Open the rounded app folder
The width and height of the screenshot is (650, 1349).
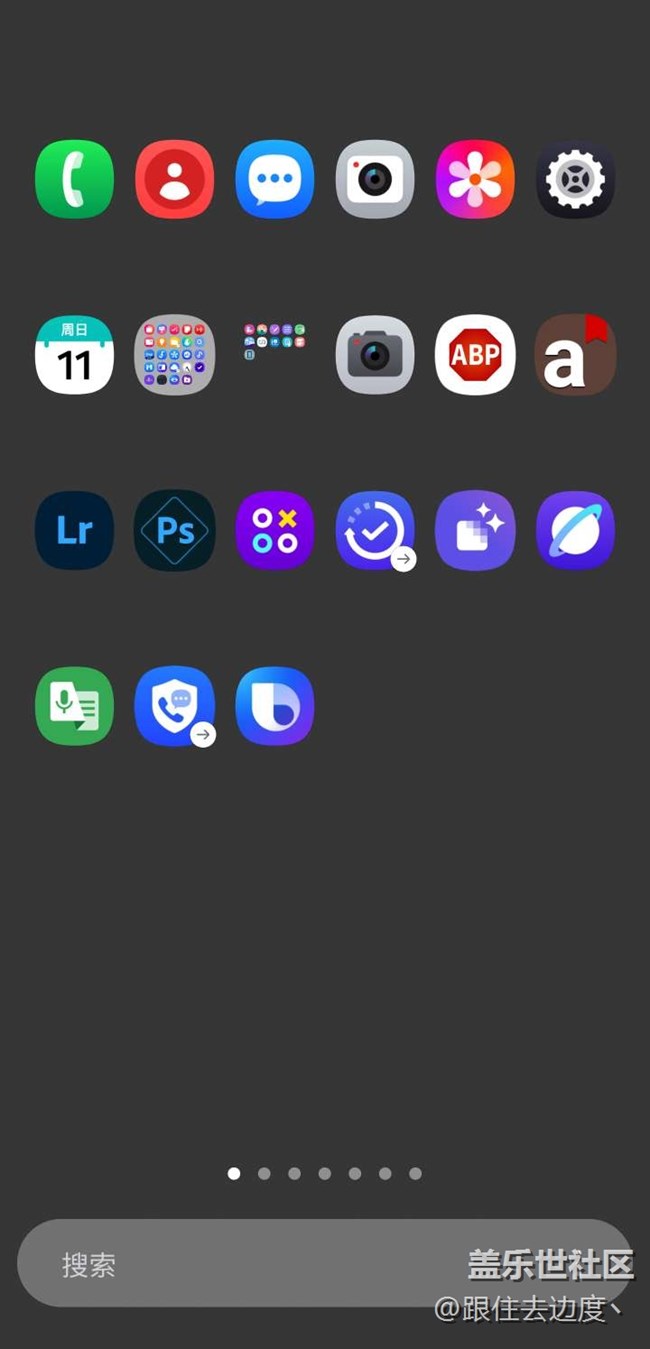(175, 355)
